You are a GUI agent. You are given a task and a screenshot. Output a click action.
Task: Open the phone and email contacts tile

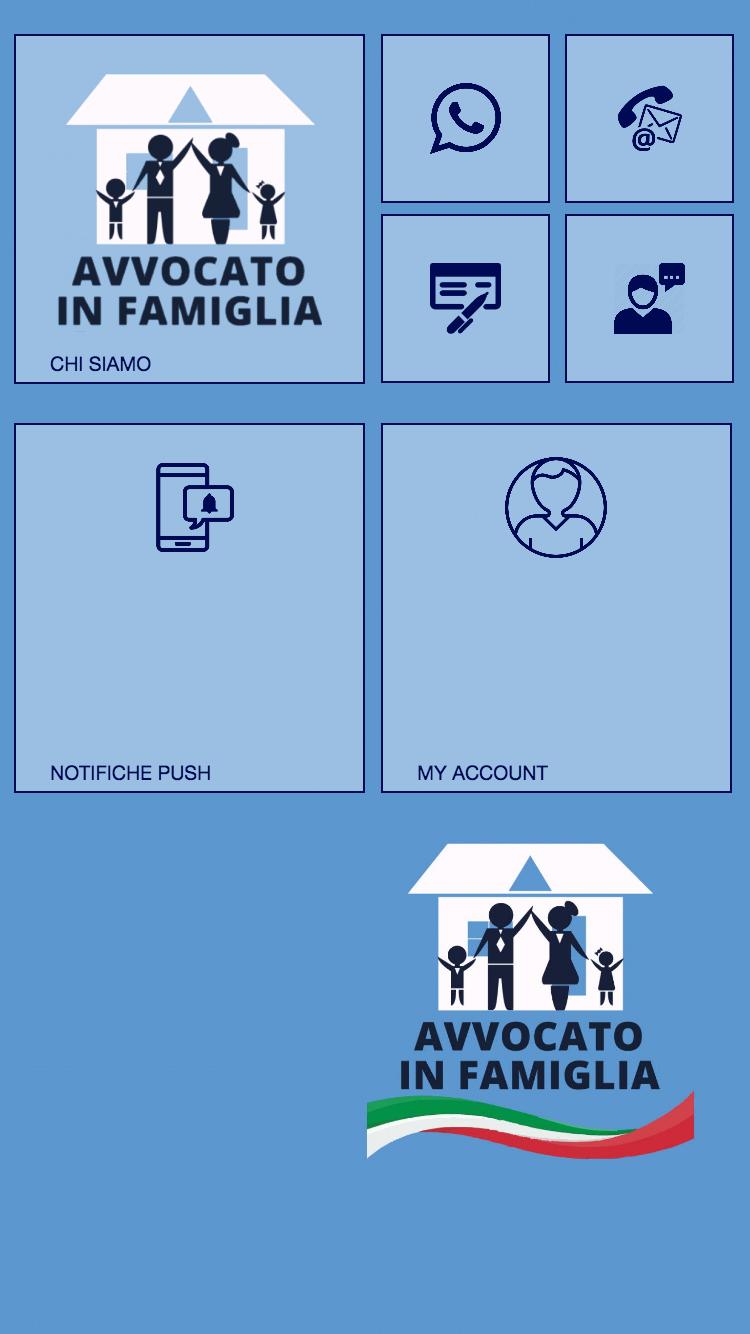[x=649, y=119]
